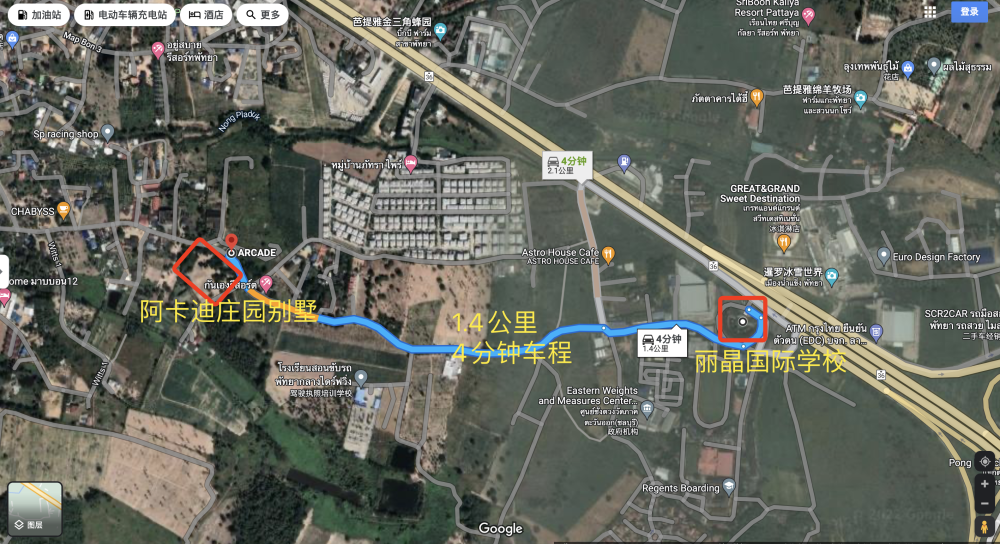Select the 4分钟 2.1公里 alternate route
The height and width of the screenshot is (544, 1000).
coord(566,164)
